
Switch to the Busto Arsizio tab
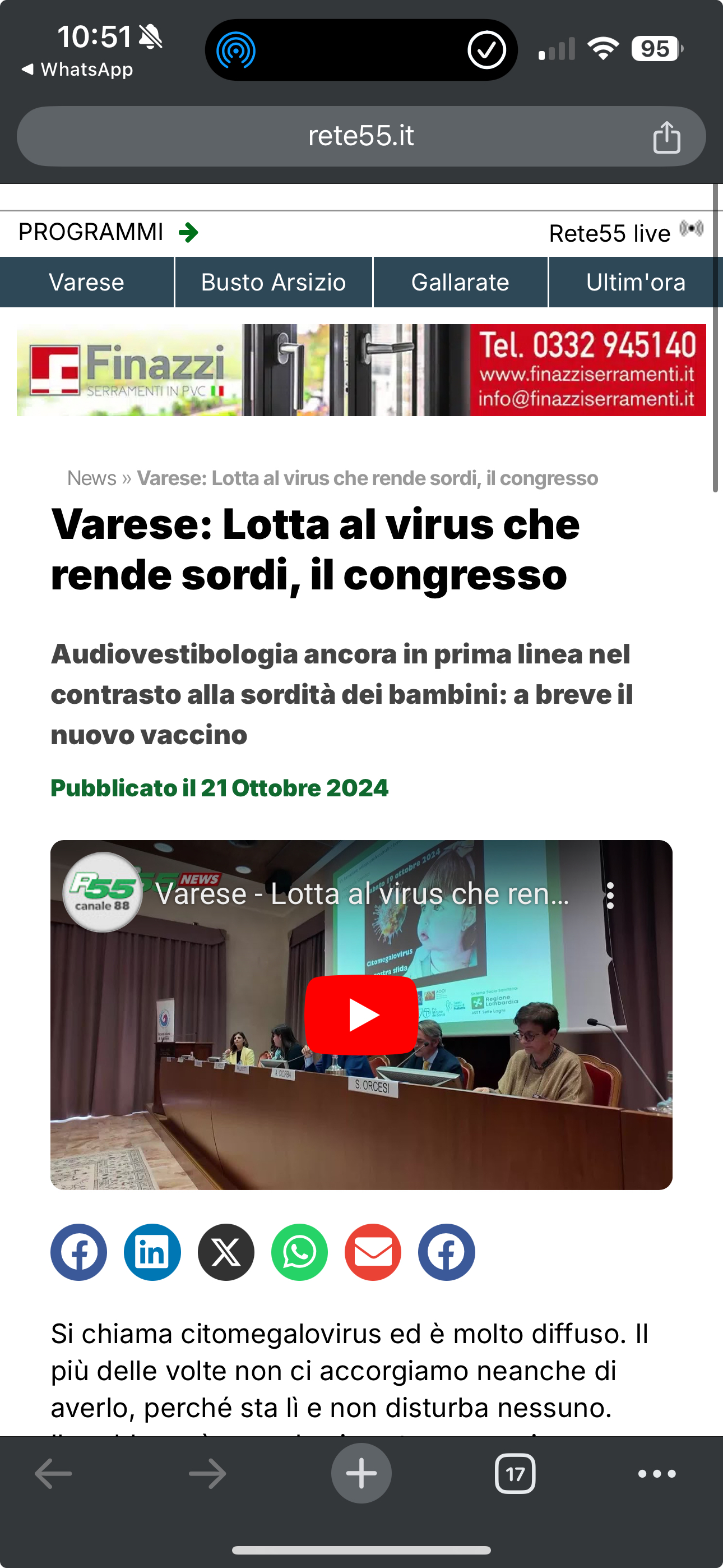[274, 283]
